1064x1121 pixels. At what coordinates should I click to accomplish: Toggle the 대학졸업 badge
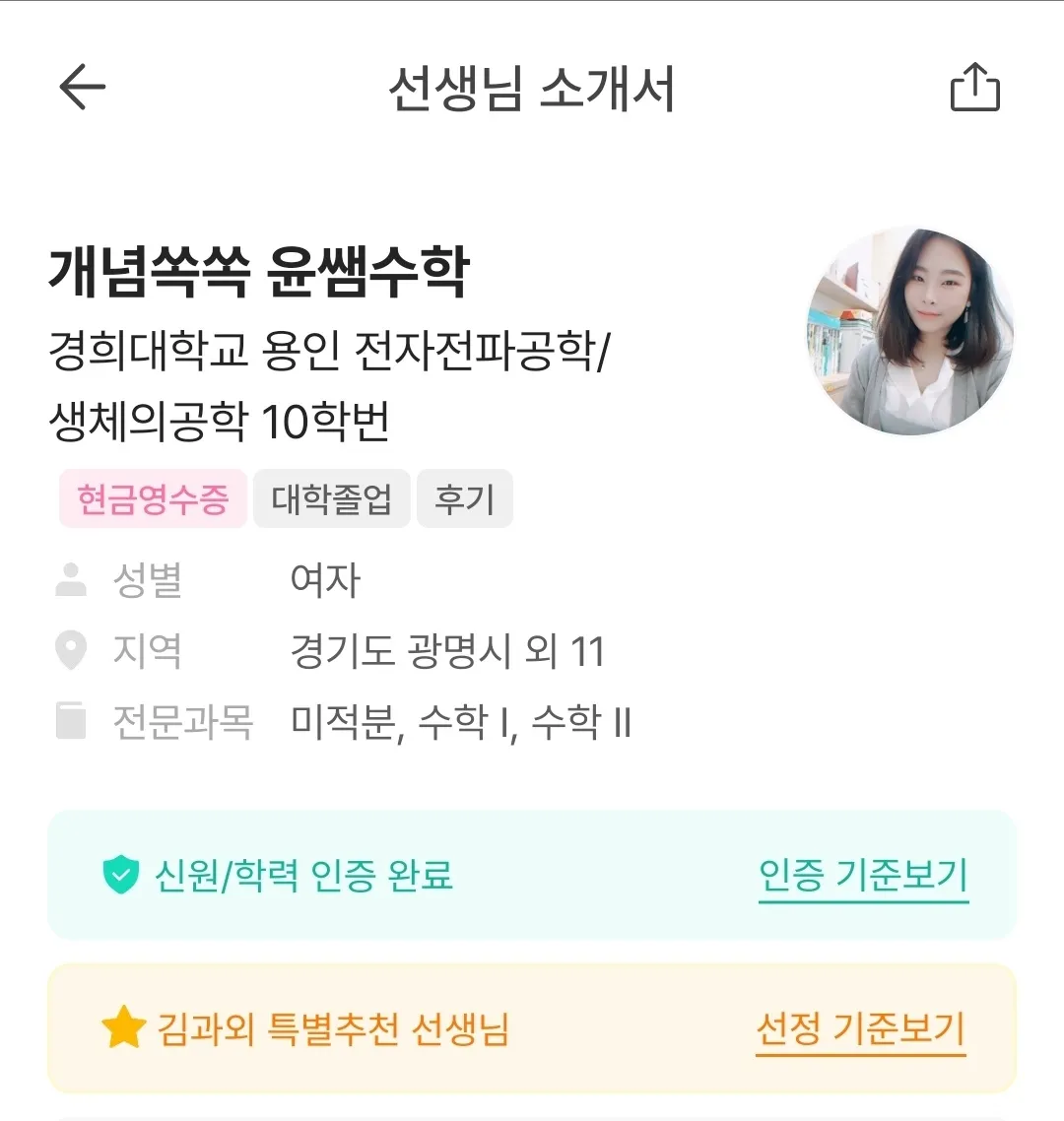click(331, 499)
